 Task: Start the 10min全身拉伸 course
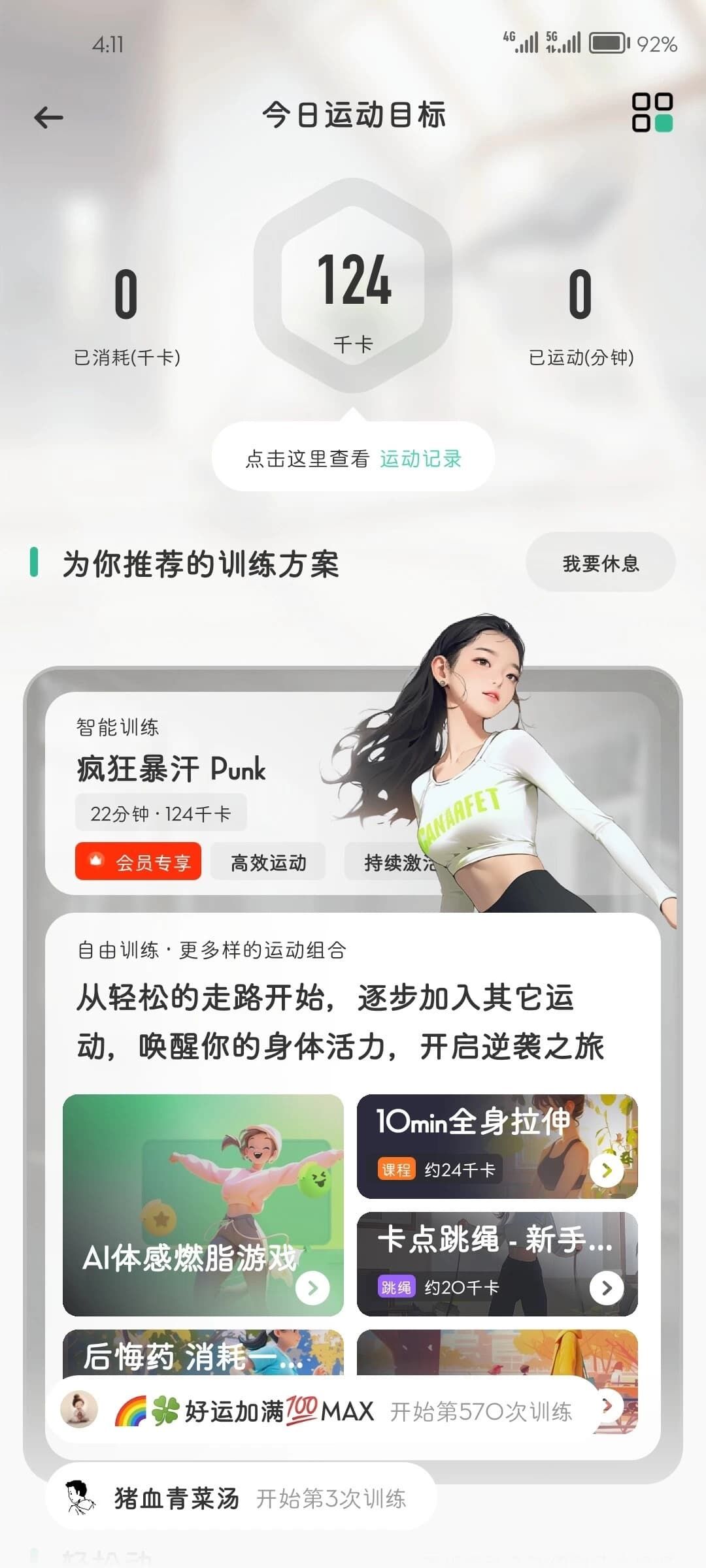[497, 1146]
